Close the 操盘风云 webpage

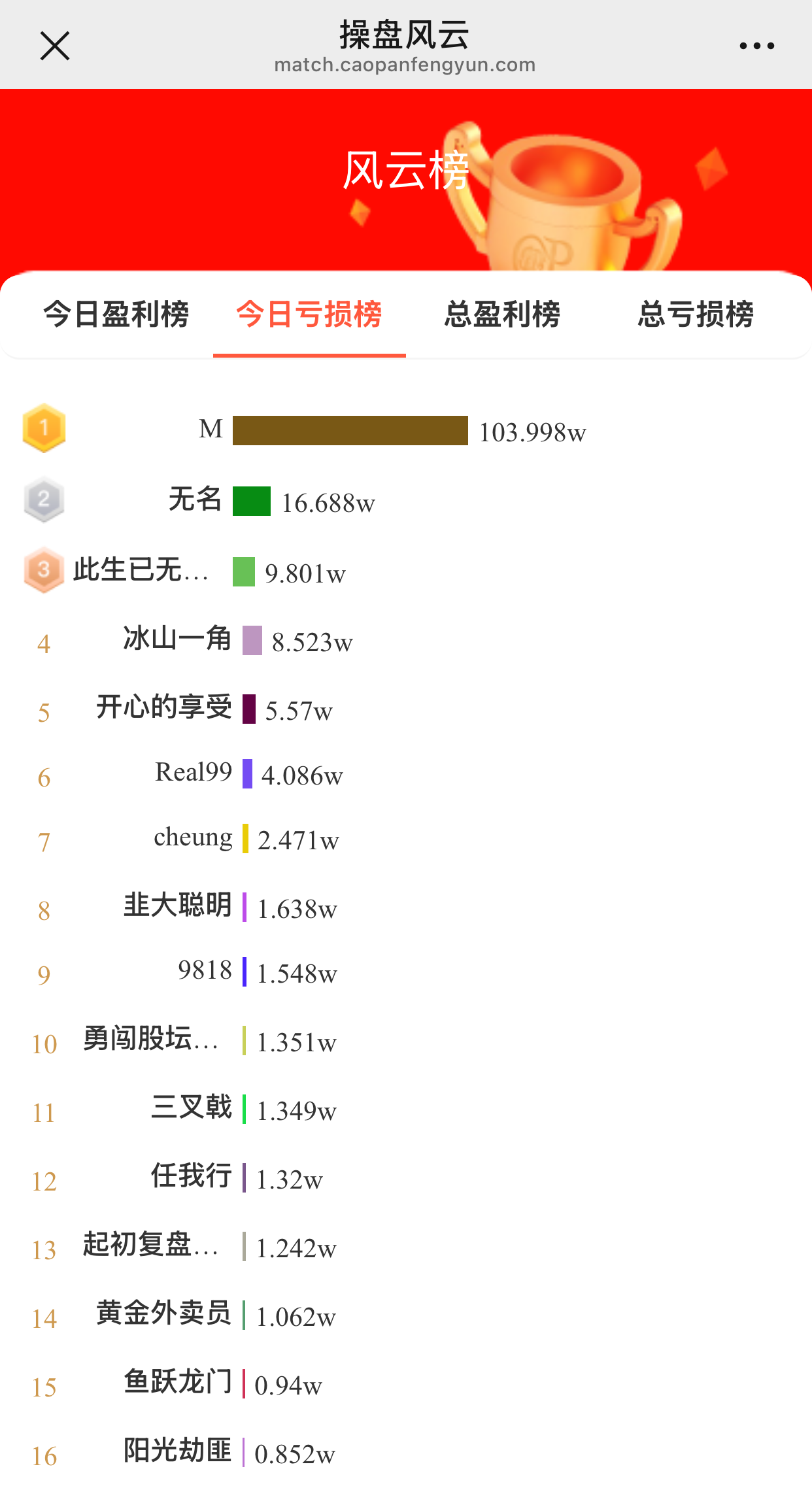(x=55, y=46)
